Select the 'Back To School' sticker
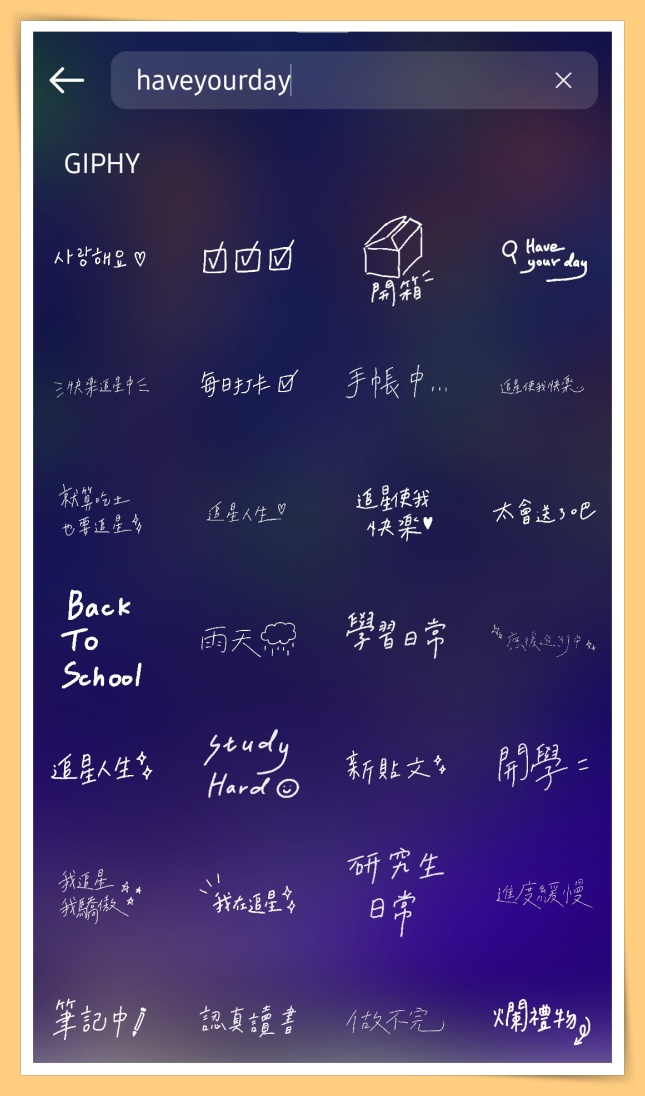Image resolution: width=645 pixels, height=1096 pixels. tap(101, 638)
